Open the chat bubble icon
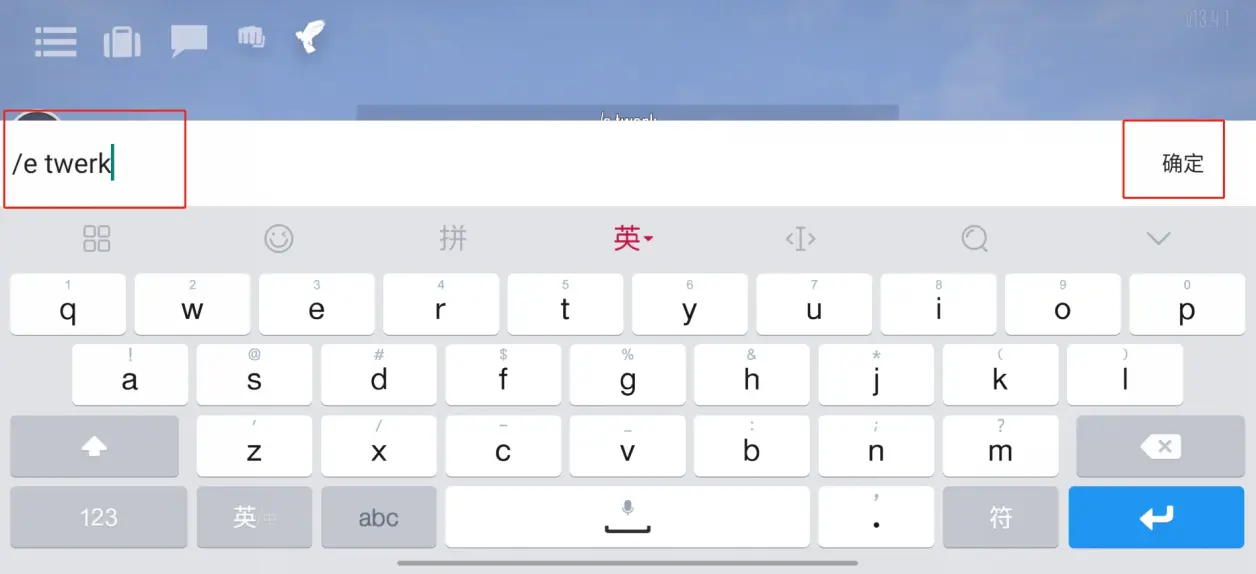The image size is (1256, 574). (x=189, y=40)
